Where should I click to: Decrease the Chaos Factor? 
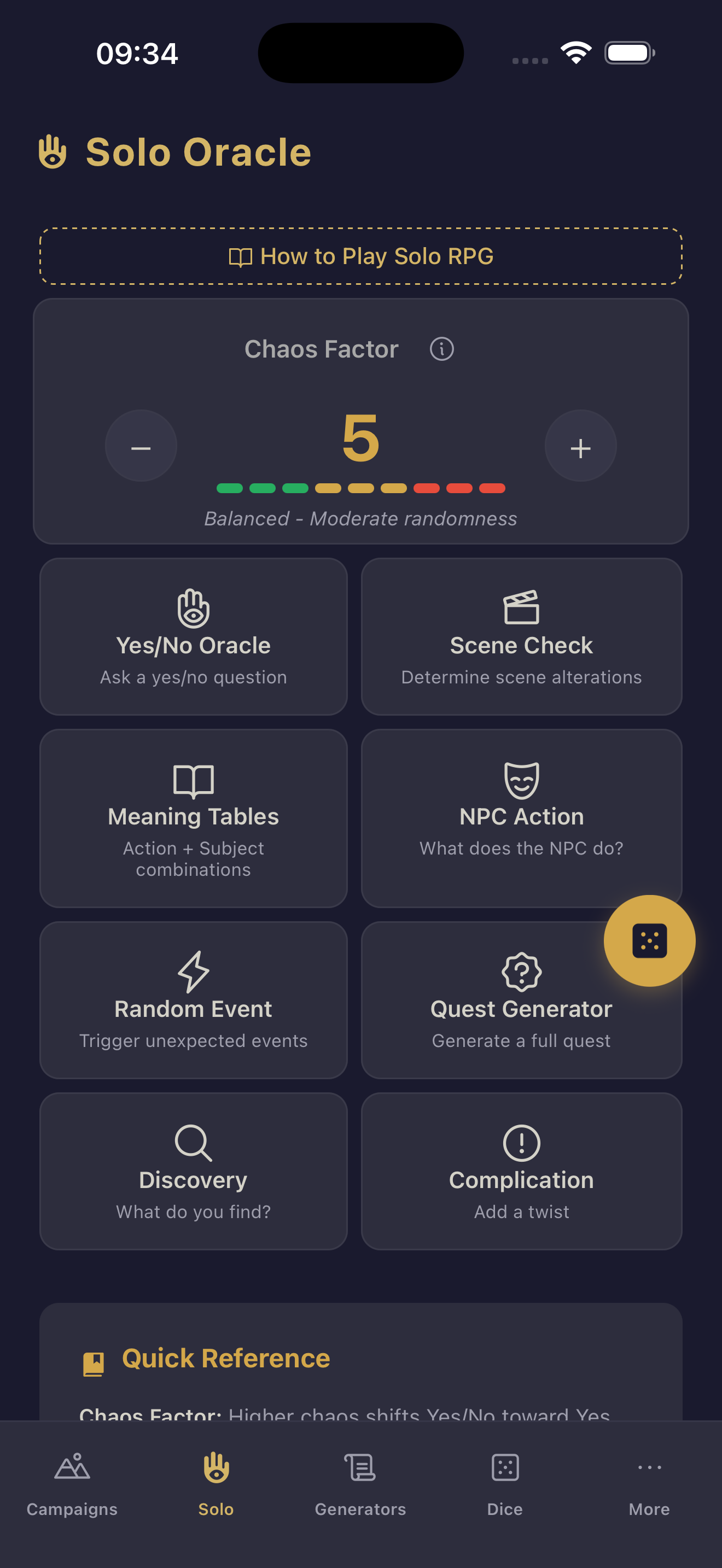(141, 446)
